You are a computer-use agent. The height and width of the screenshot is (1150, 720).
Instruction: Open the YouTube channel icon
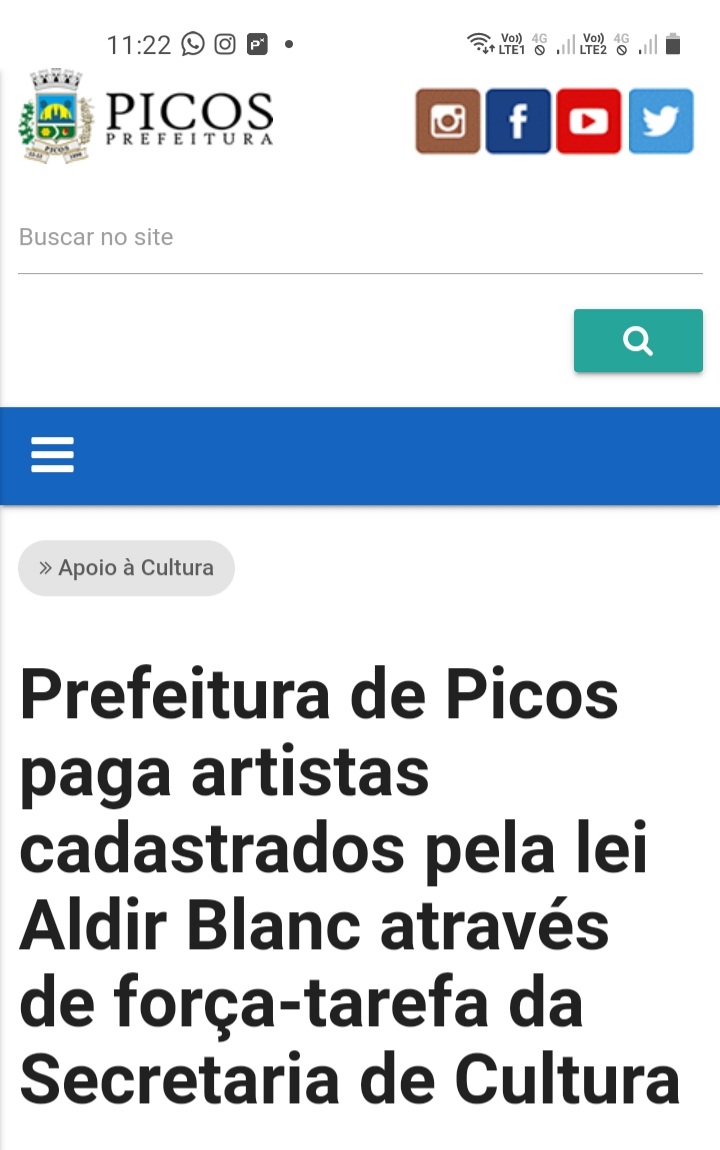(589, 121)
